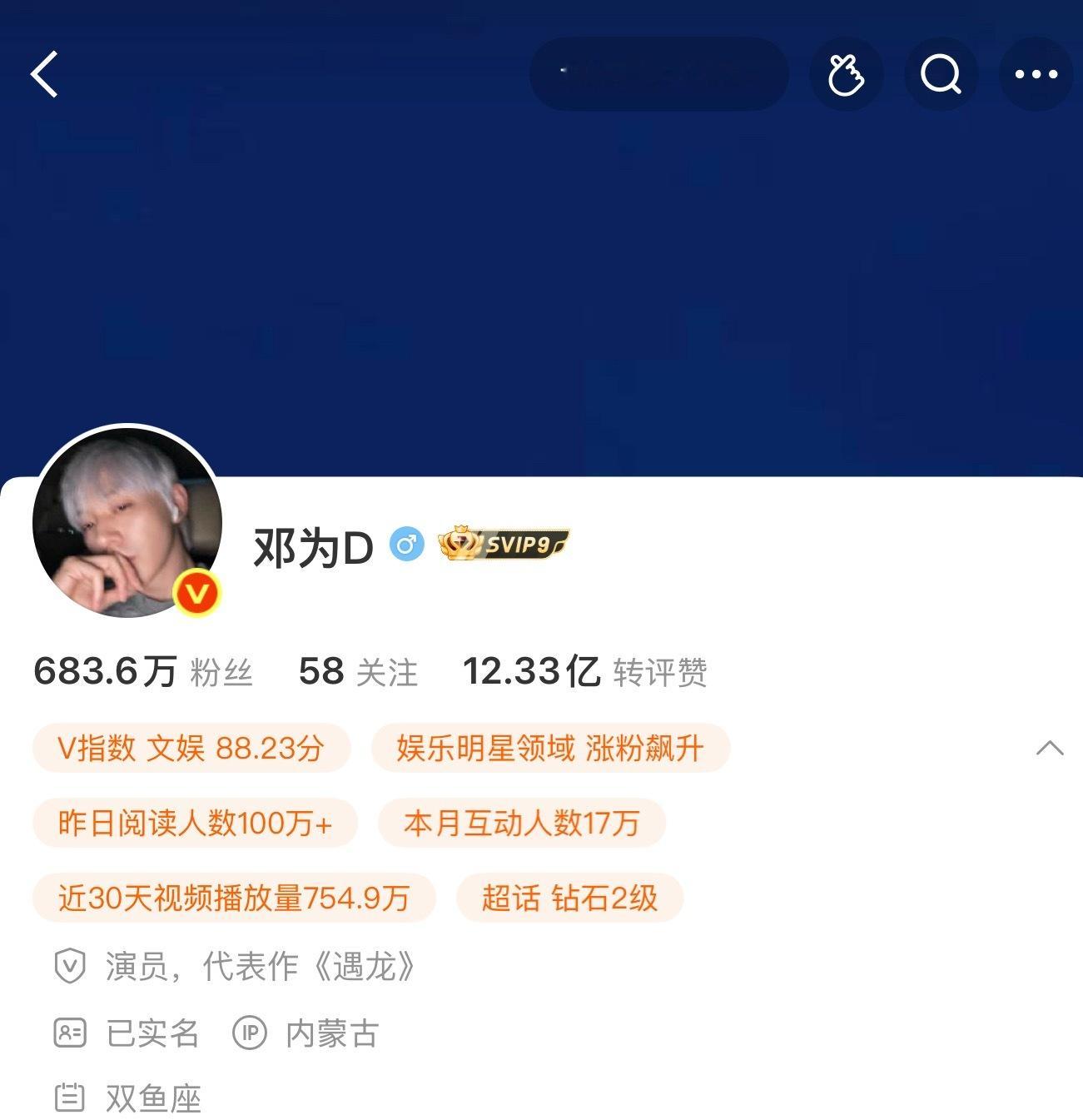View the 58 关注 following list
The width and height of the screenshot is (1083, 1120).
click(x=358, y=672)
